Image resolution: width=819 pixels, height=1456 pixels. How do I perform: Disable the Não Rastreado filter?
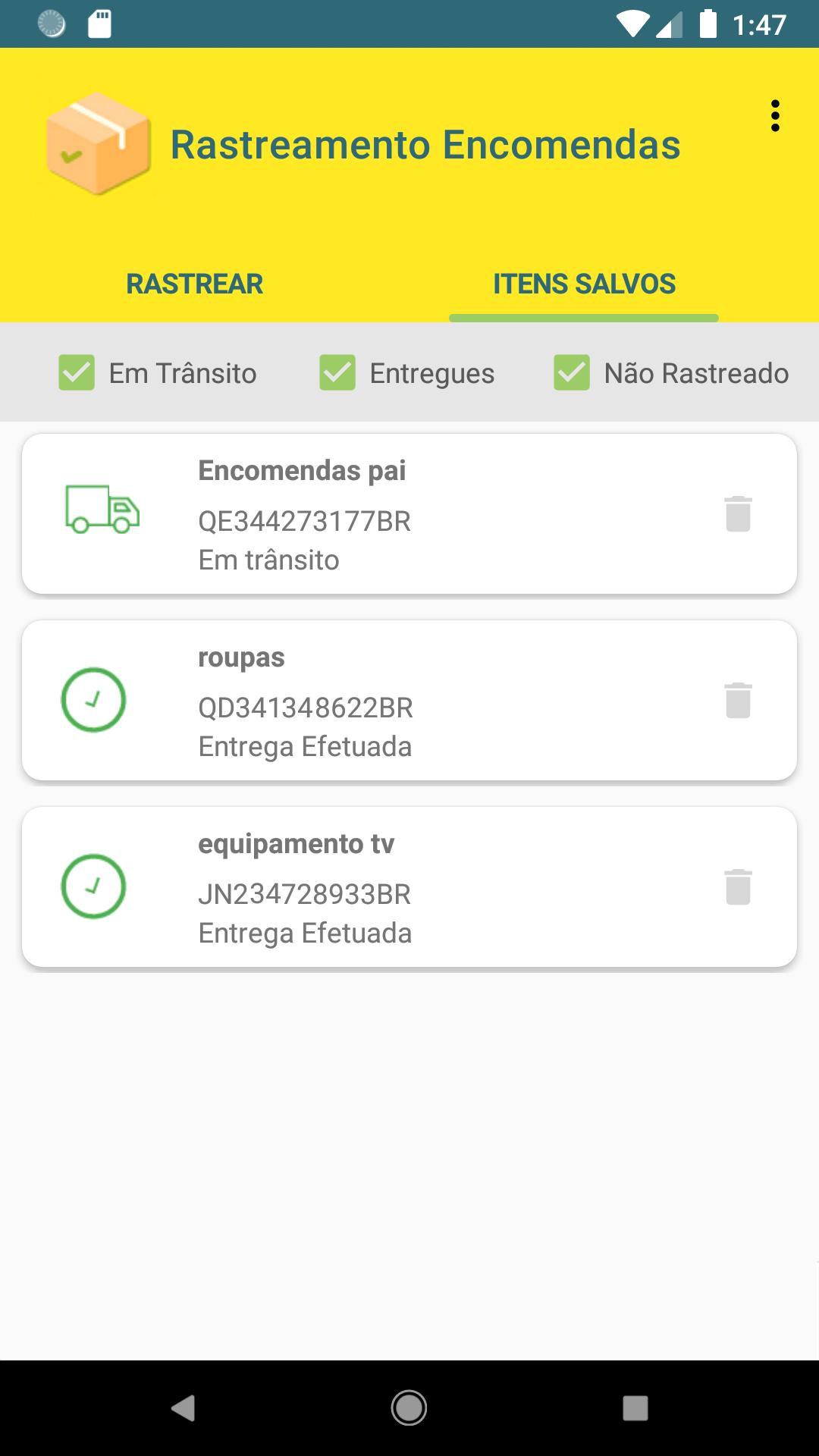coord(572,373)
